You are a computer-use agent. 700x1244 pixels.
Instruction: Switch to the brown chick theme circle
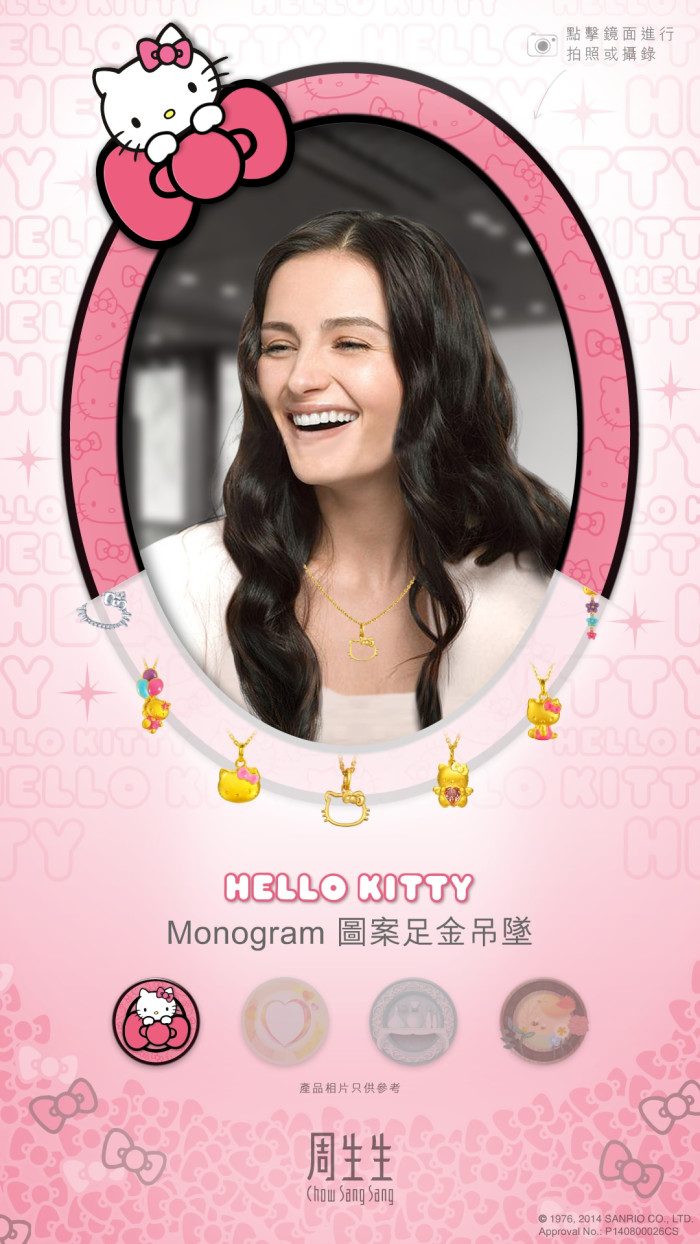pos(544,1021)
